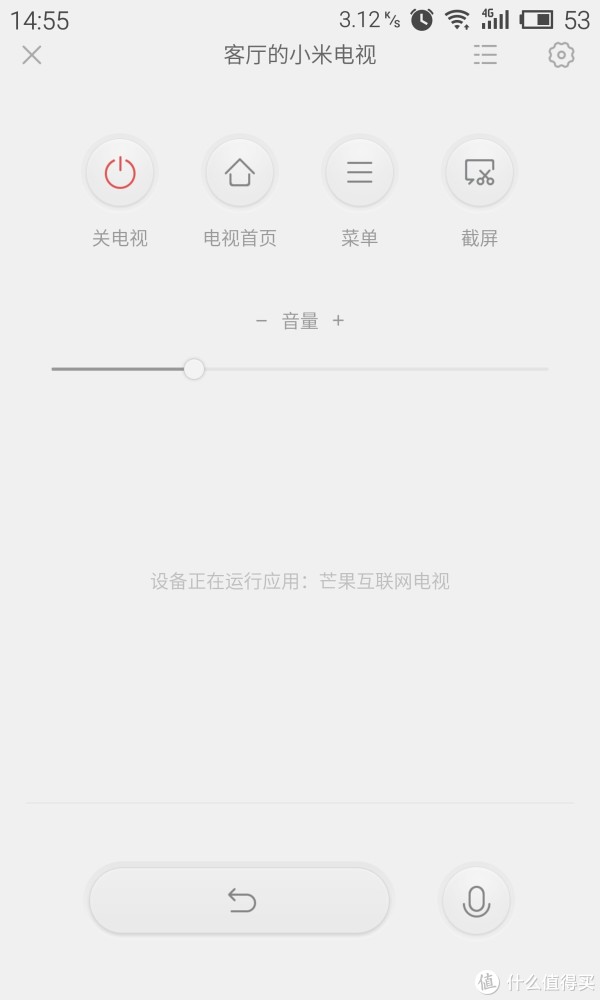Close the TV remote screen
This screenshot has width=600, height=1000.
click(31, 55)
